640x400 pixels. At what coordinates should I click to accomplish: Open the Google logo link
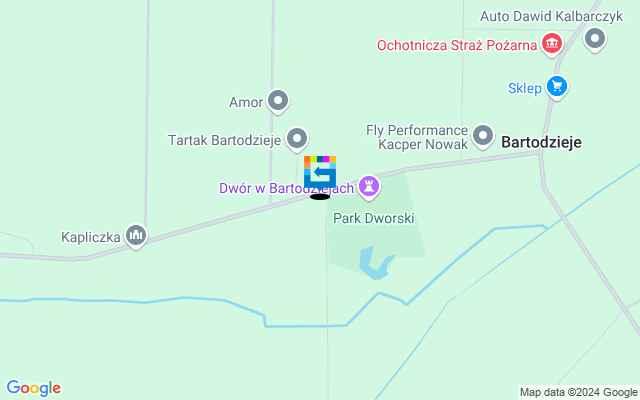pyautogui.click(x=33, y=388)
